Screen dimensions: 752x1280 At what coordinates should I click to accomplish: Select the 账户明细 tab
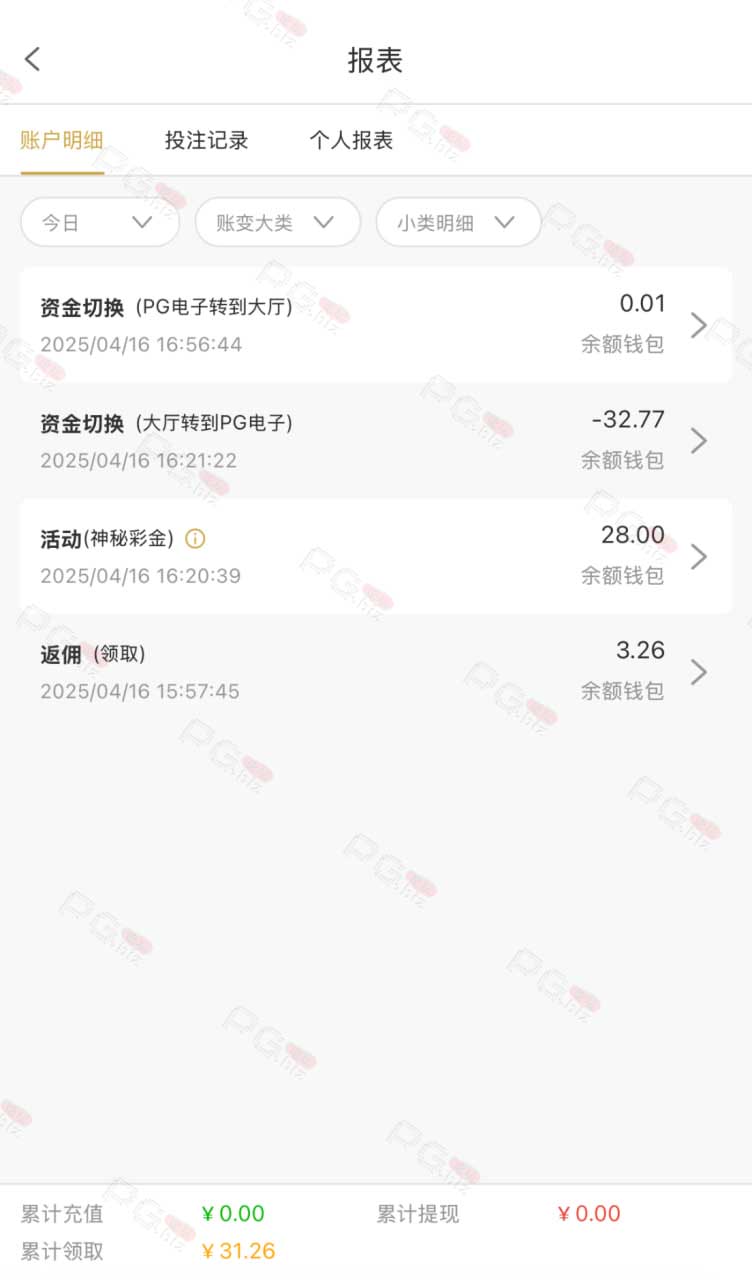point(62,140)
